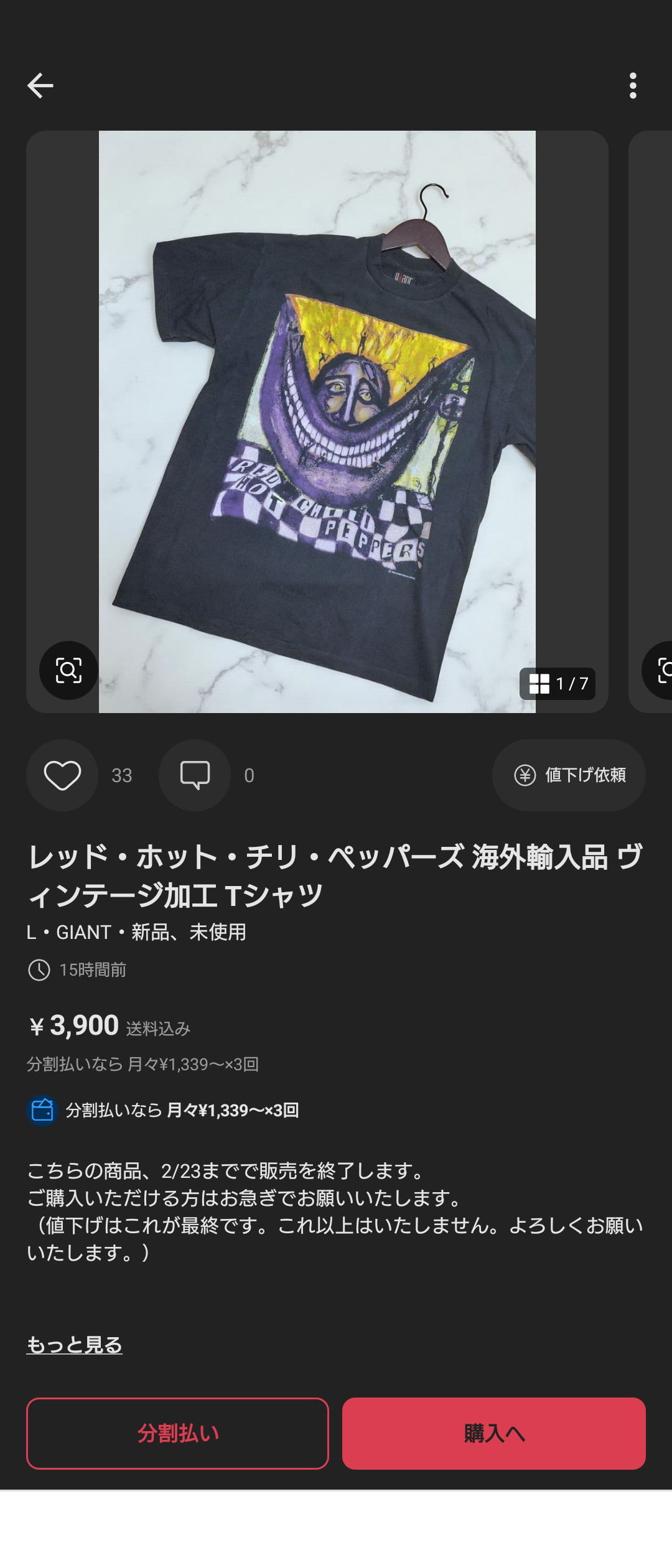
Task: Go back using the arrow icon
Action: tap(40, 85)
